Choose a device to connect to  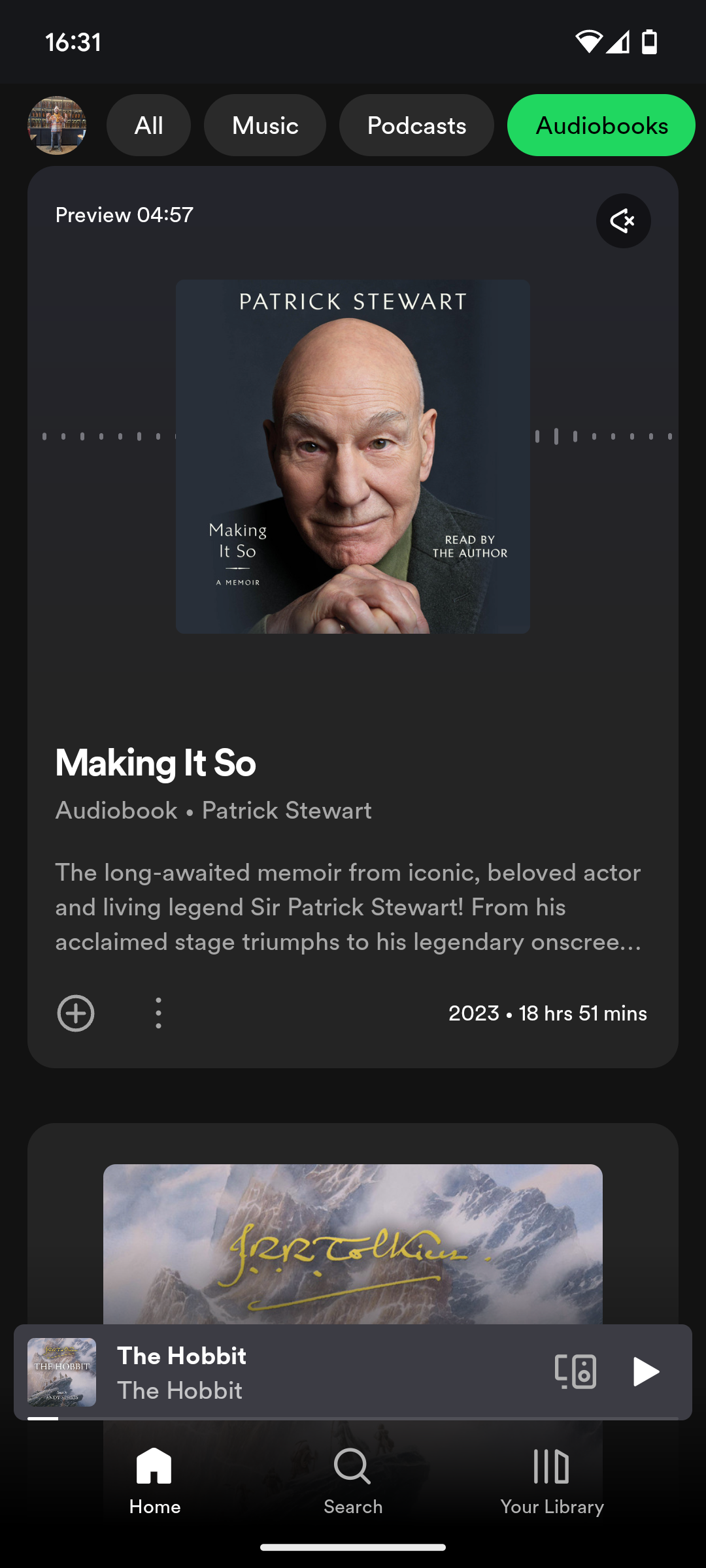[x=575, y=1371]
